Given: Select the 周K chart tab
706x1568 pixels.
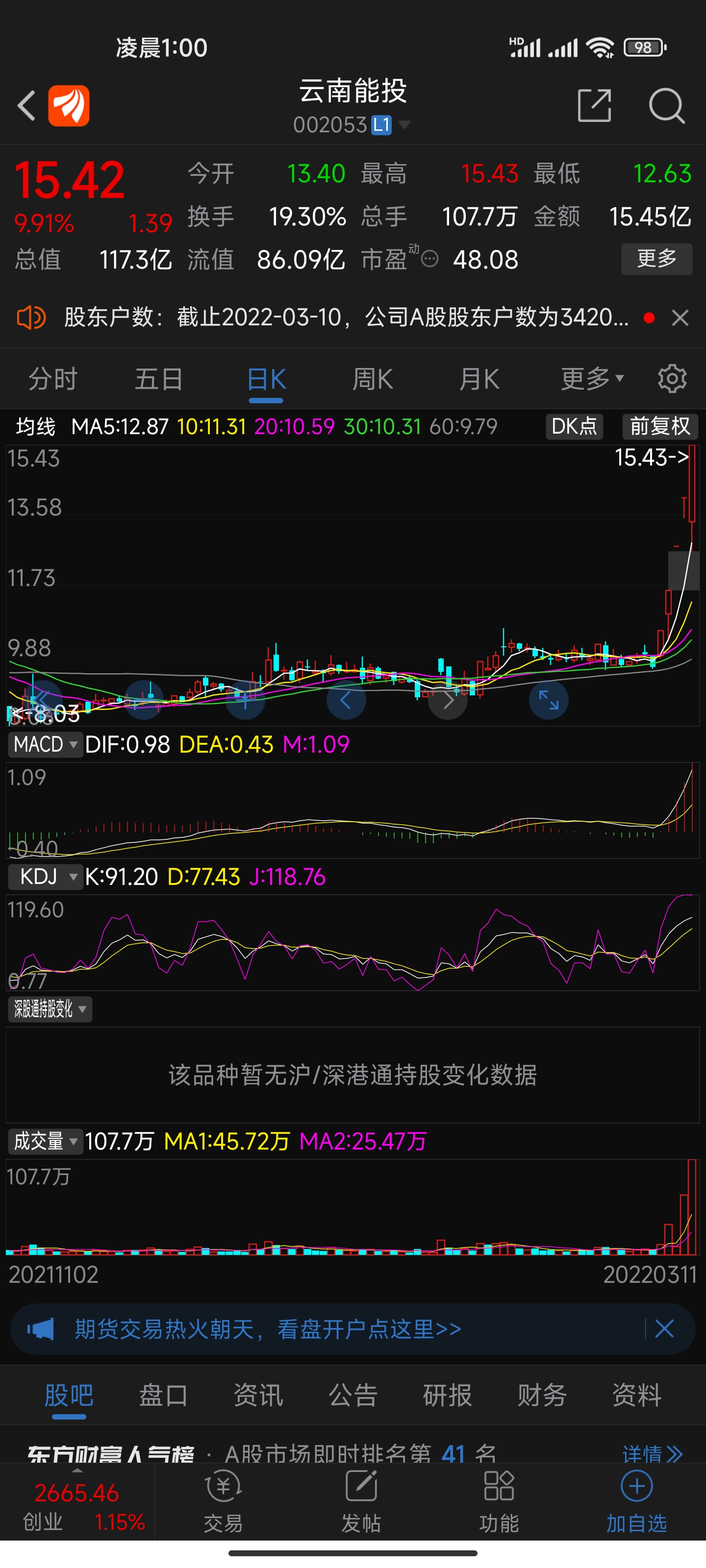Looking at the screenshot, I should tap(372, 379).
